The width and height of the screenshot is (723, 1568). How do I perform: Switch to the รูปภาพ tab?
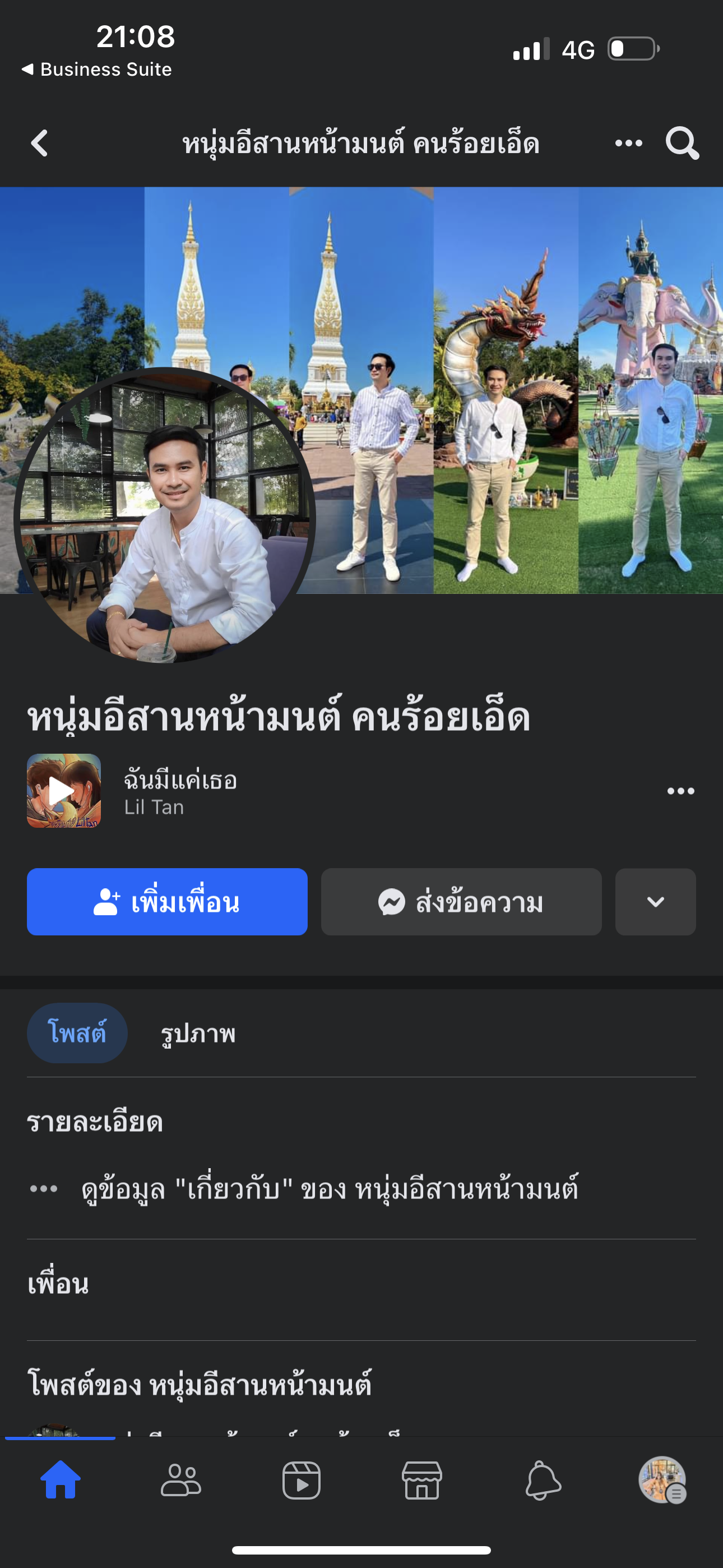click(x=198, y=1033)
